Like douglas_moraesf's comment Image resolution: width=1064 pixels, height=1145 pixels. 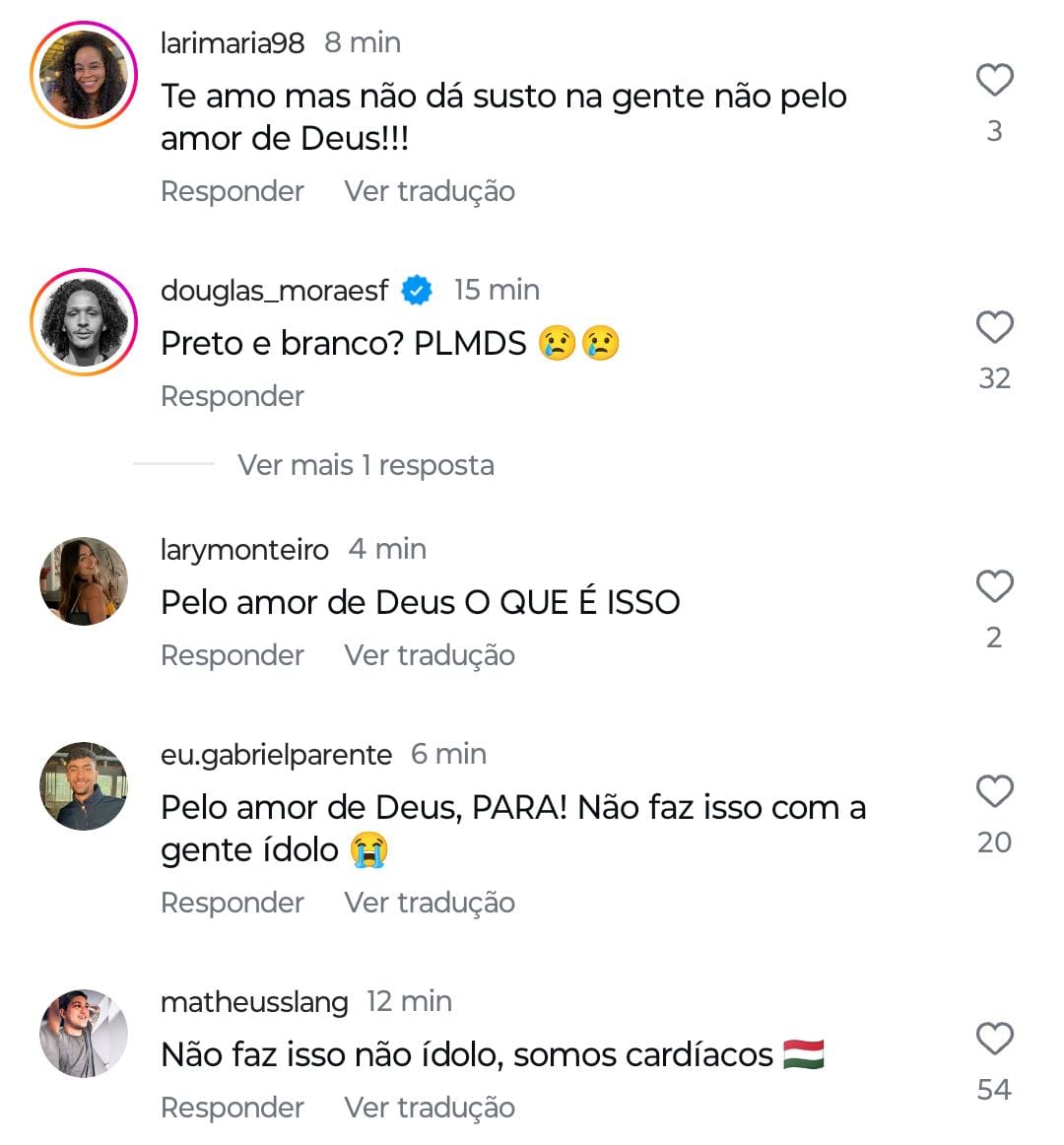(994, 327)
